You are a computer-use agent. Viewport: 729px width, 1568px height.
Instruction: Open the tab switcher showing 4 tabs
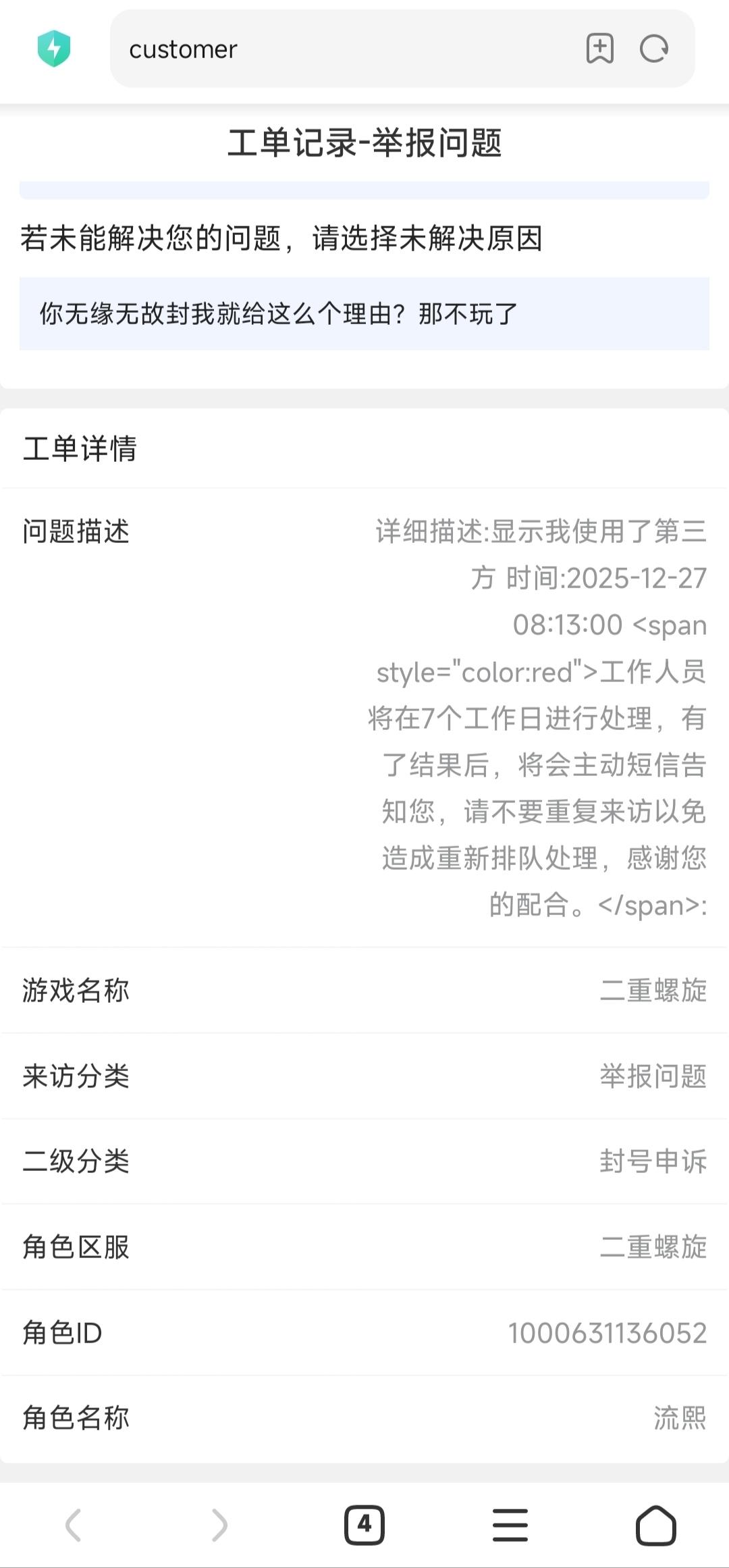tap(364, 1525)
